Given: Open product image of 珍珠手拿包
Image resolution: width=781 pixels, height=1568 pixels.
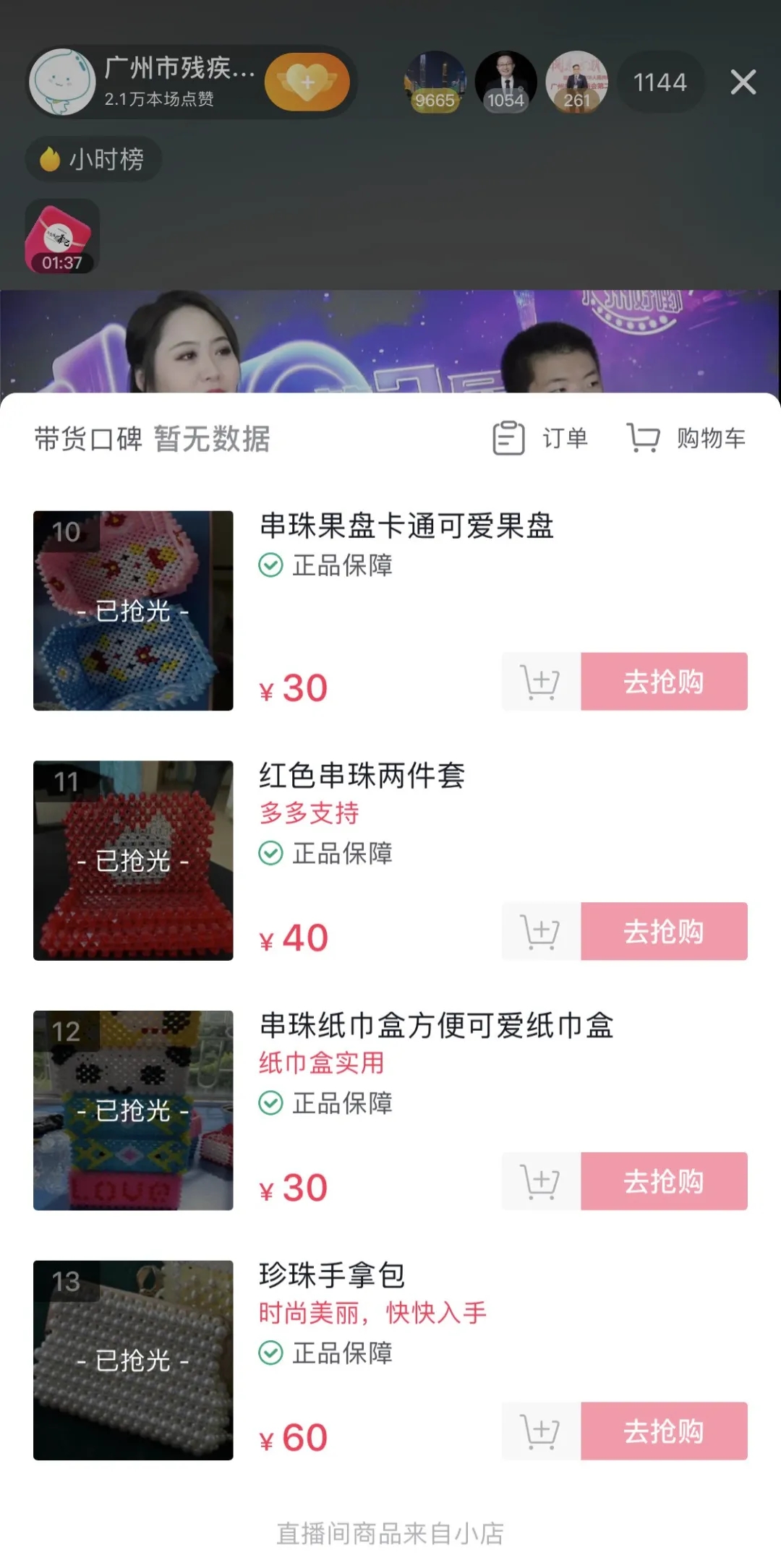Looking at the screenshot, I should pos(133,1361).
